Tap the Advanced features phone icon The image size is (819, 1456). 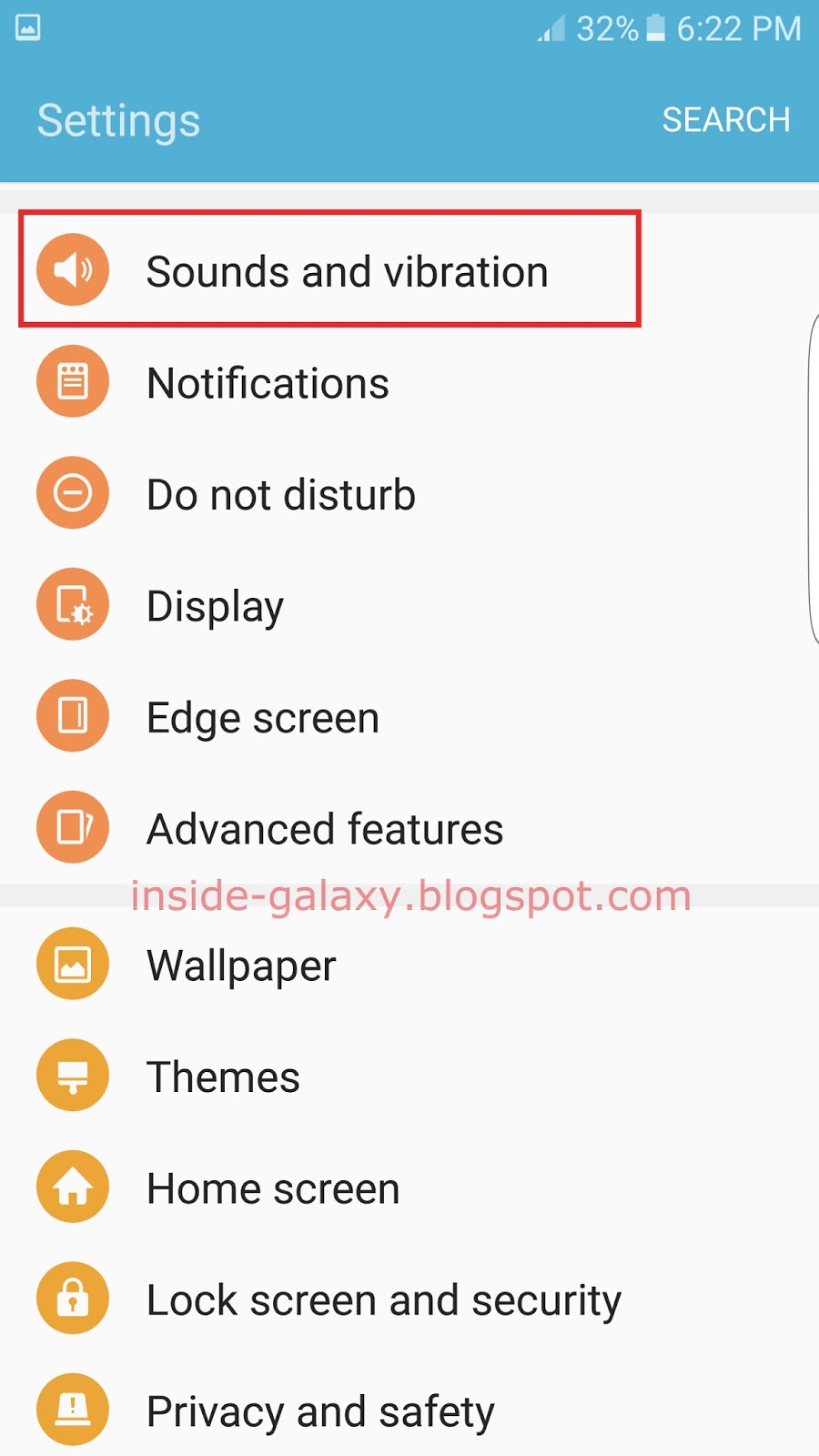point(73,826)
